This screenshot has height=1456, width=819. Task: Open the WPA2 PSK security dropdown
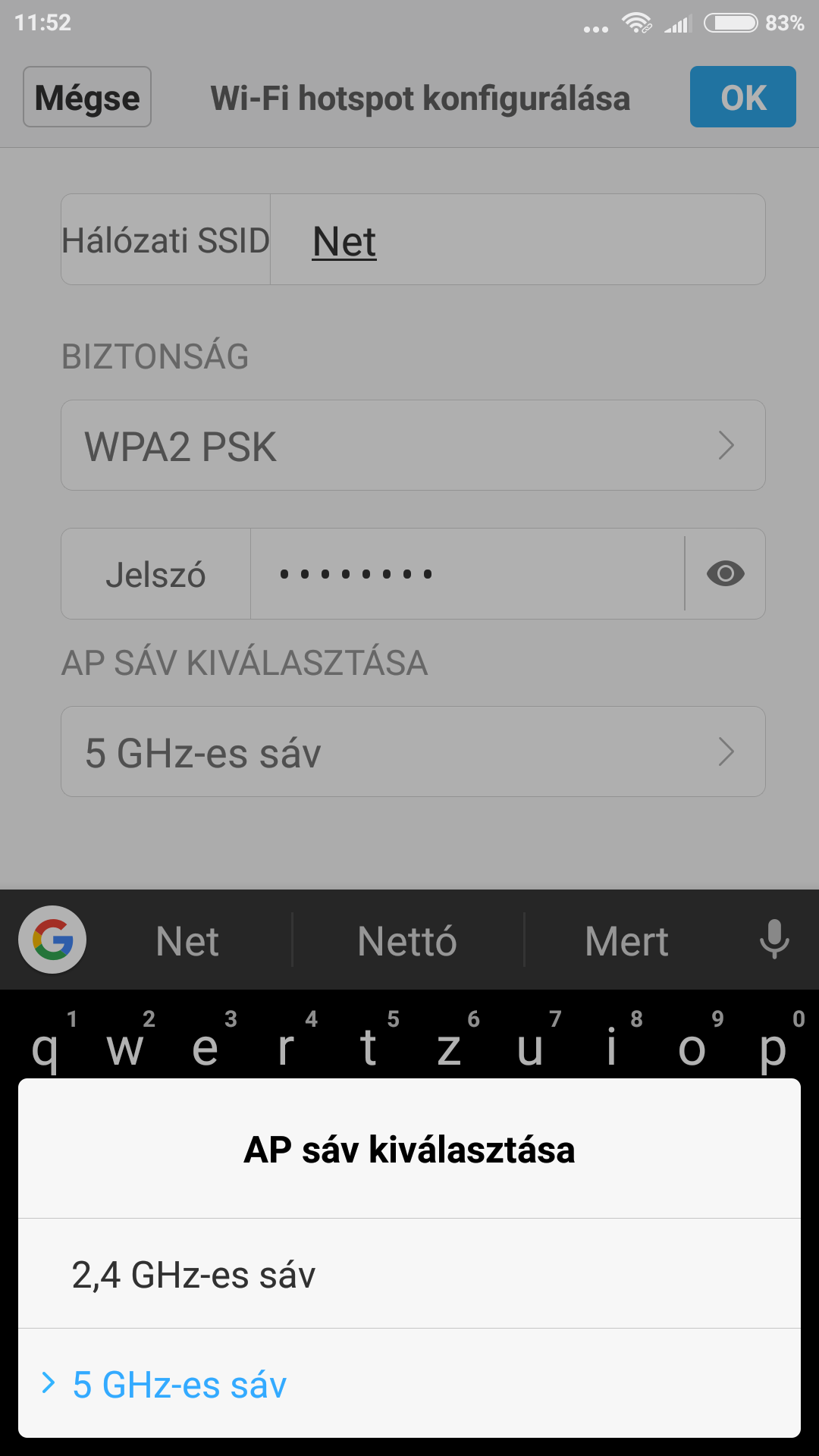(413, 446)
